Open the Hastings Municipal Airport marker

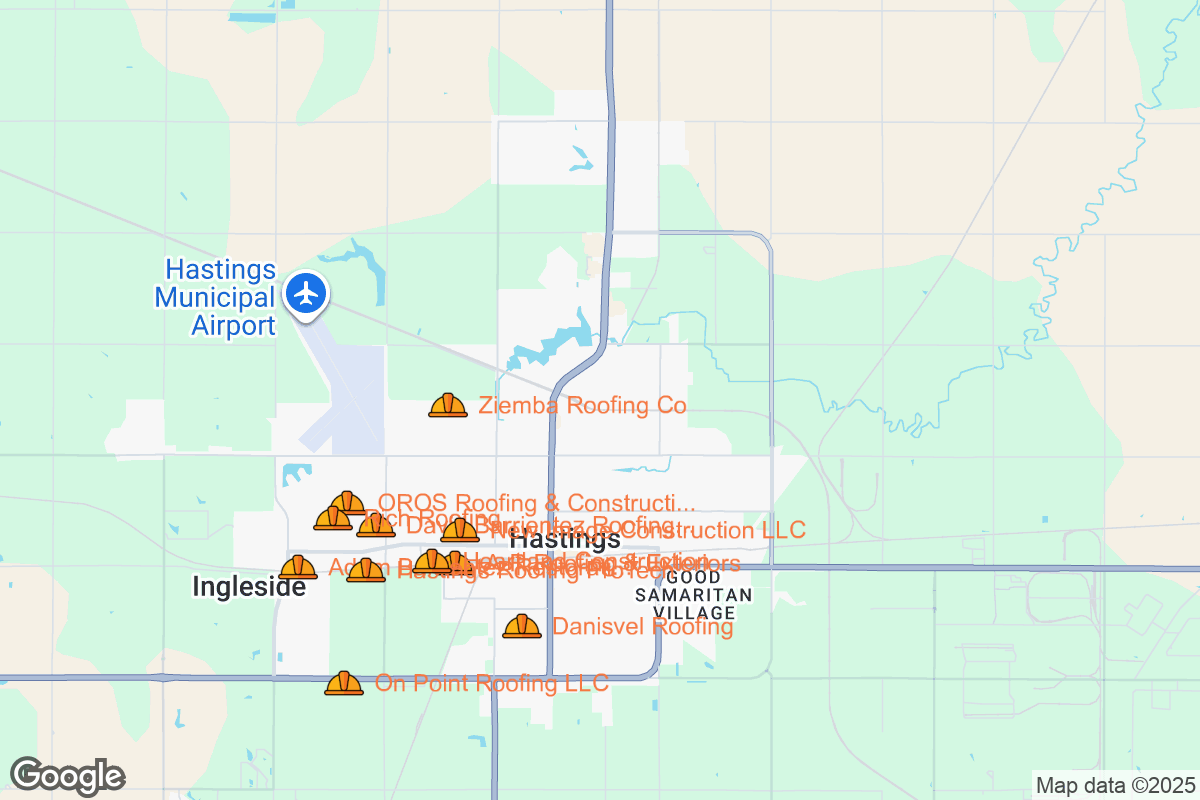[306, 294]
